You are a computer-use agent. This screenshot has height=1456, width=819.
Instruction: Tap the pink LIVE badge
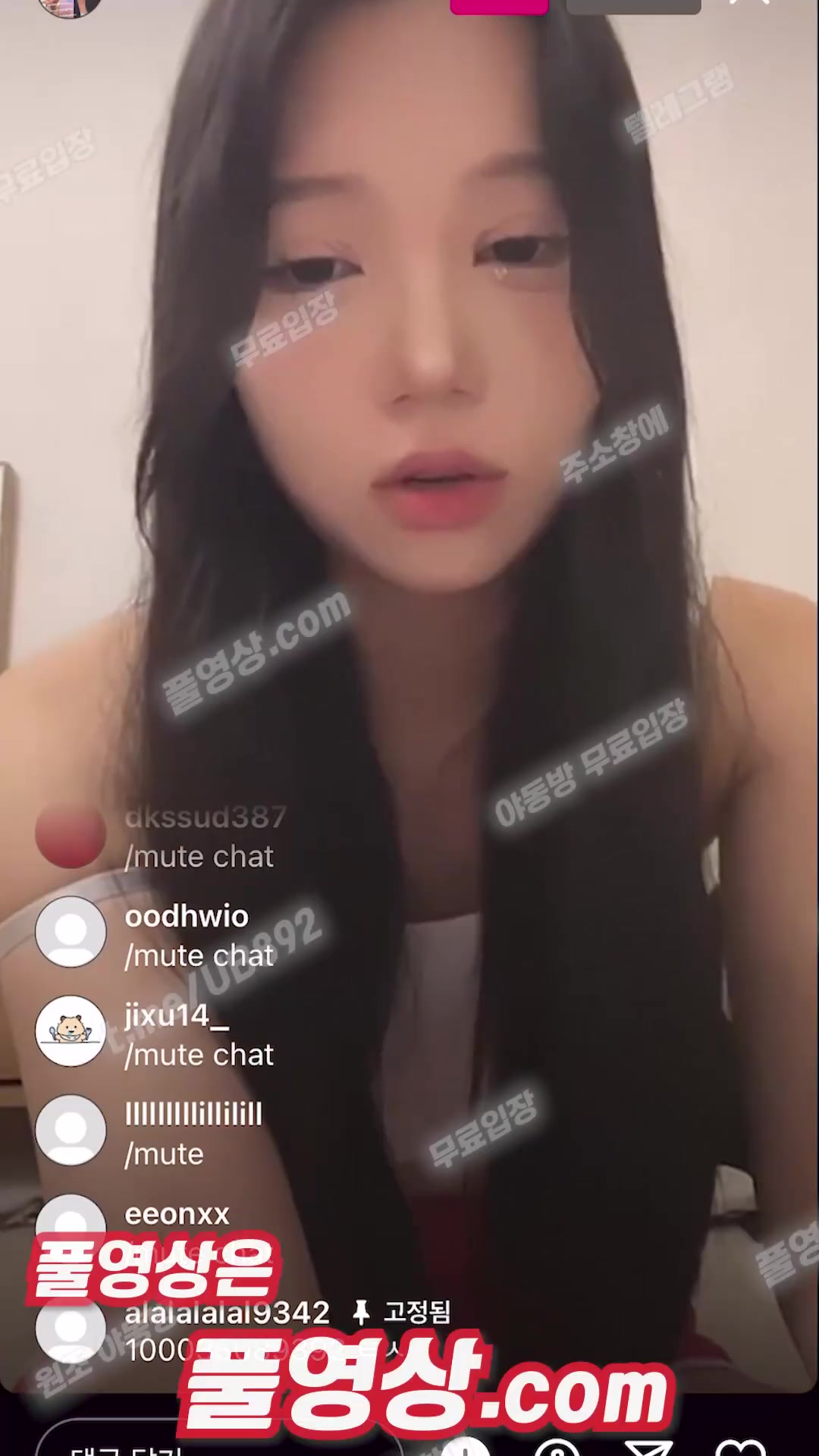pos(499,6)
